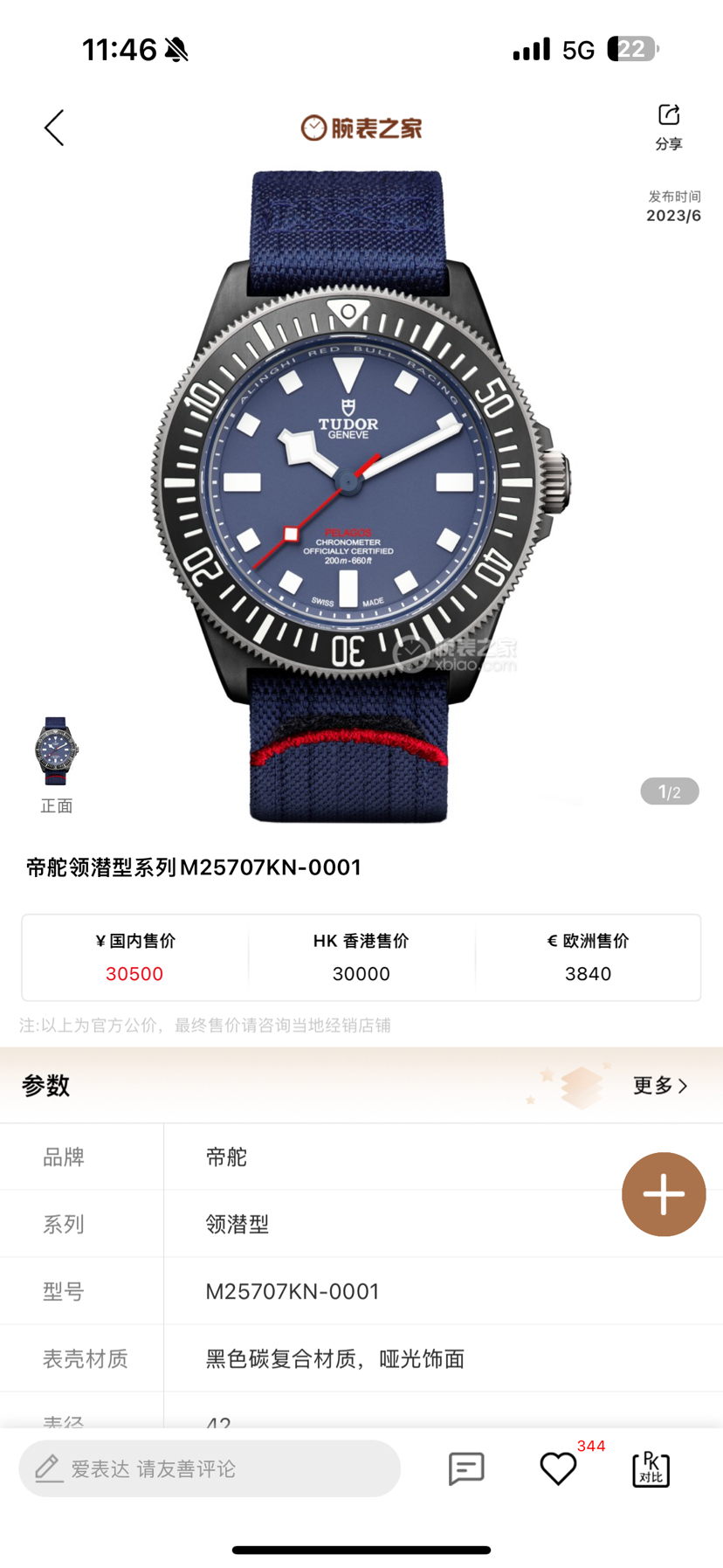The width and height of the screenshot is (723, 1568).
Task: View 更多 specifications
Action: pyautogui.click(x=660, y=1085)
